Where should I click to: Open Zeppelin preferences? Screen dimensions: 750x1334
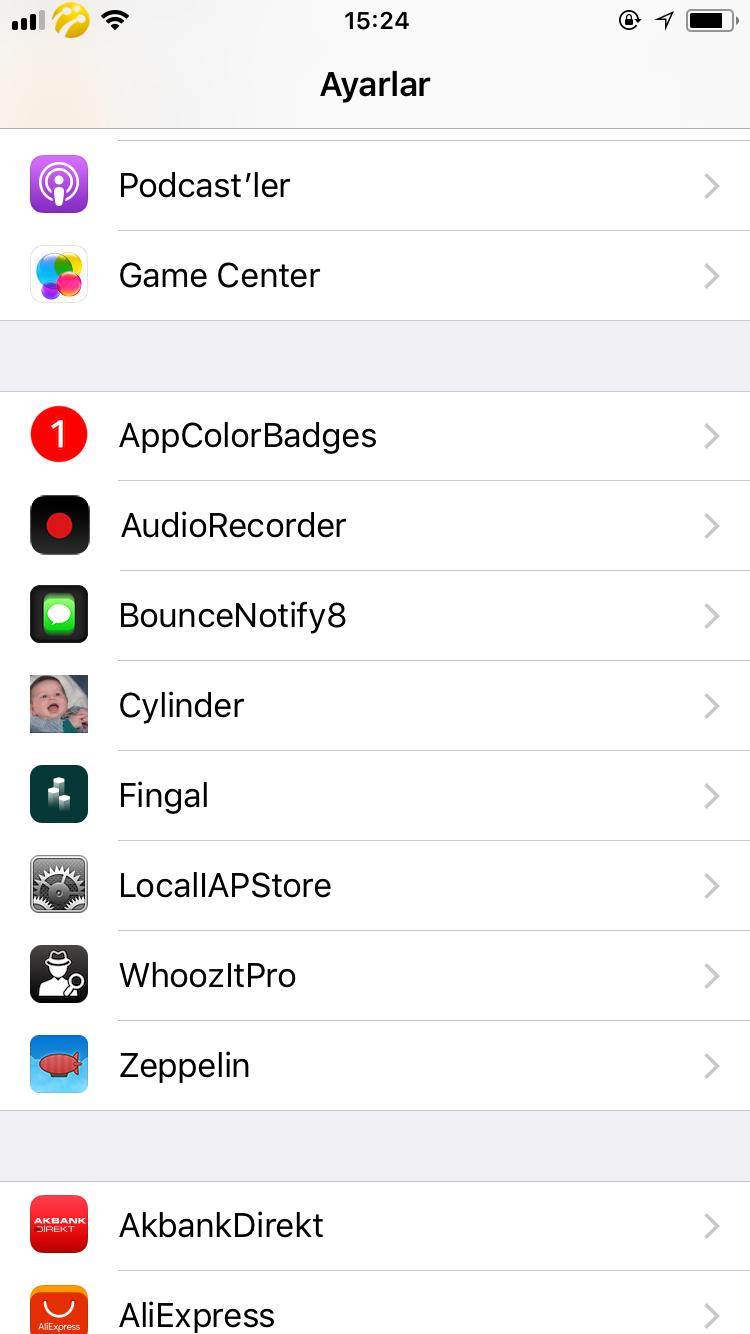pyautogui.click(x=375, y=1066)
